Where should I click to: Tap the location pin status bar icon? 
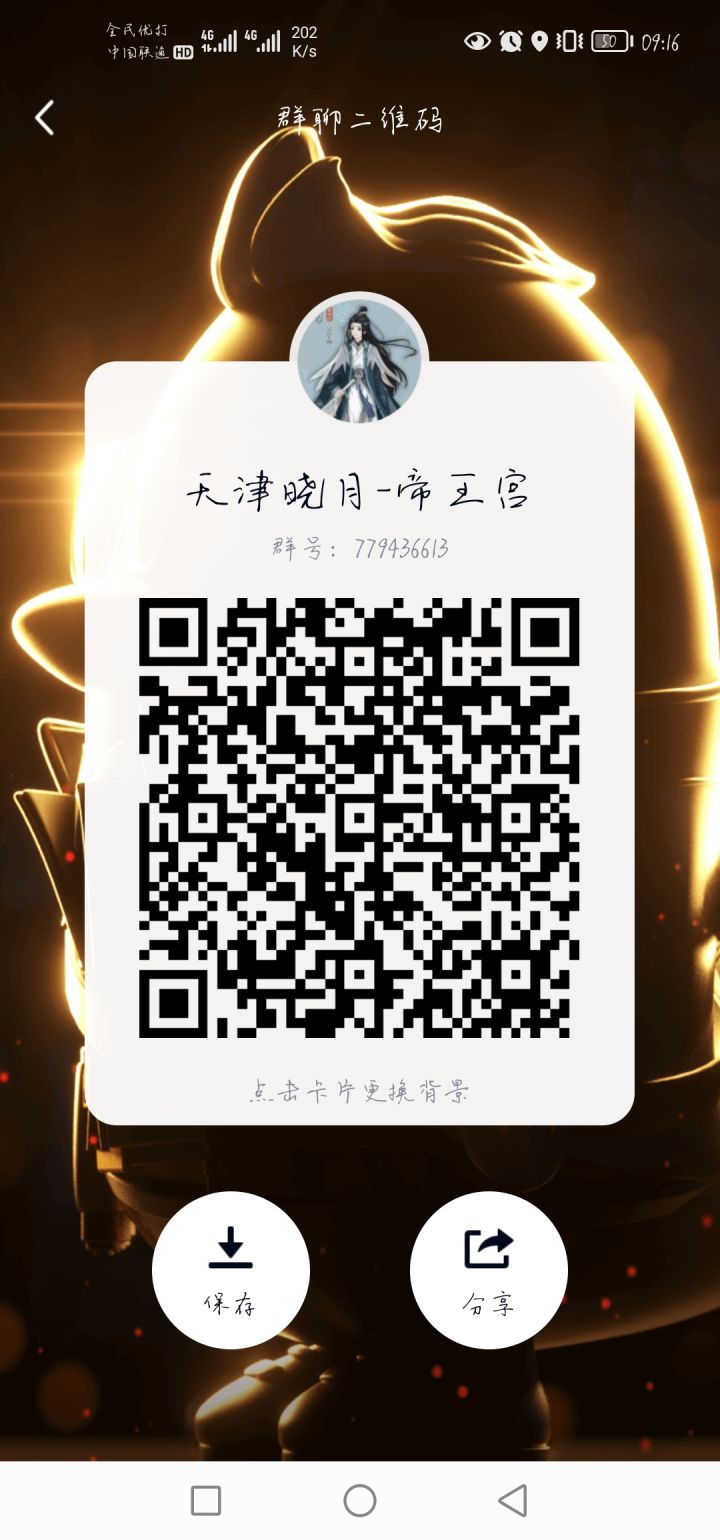tap(541, 41)
